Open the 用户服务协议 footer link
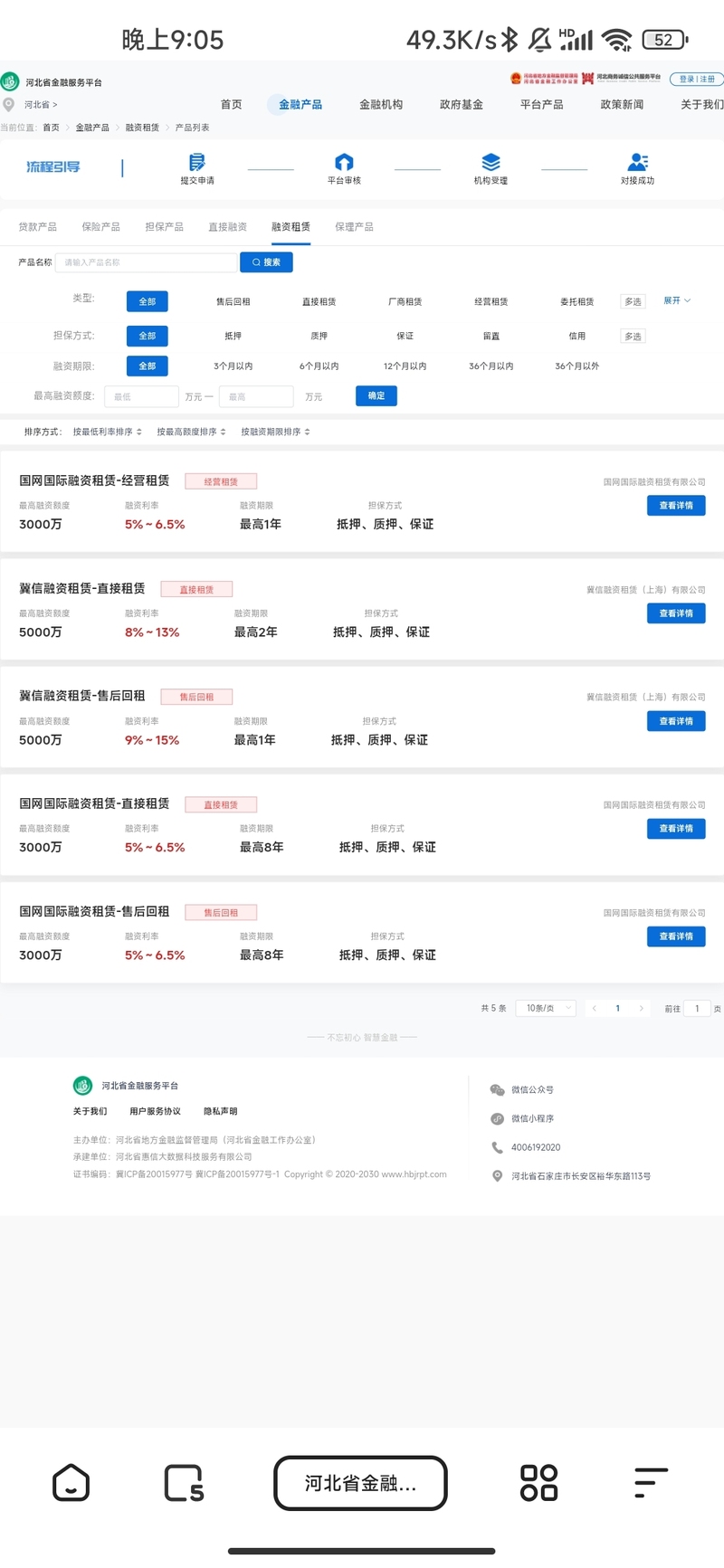 click(155, 1111)
